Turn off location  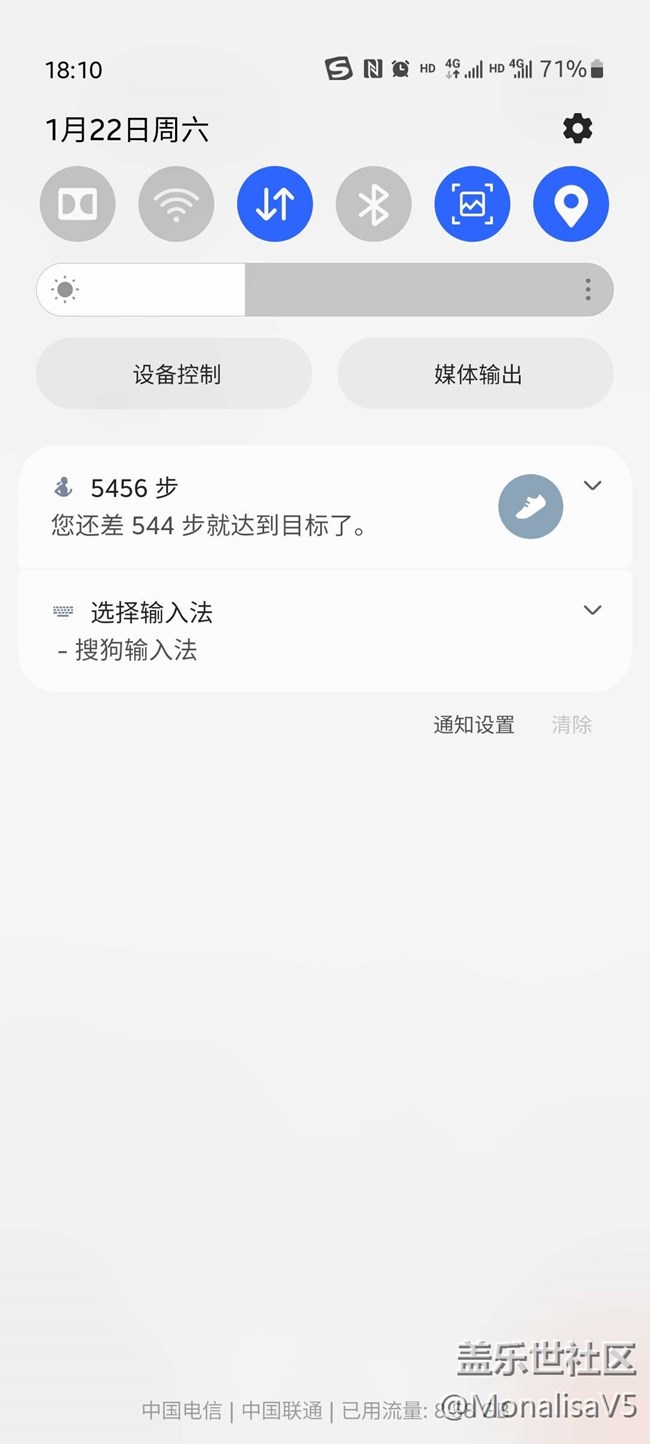coord(571,204)
